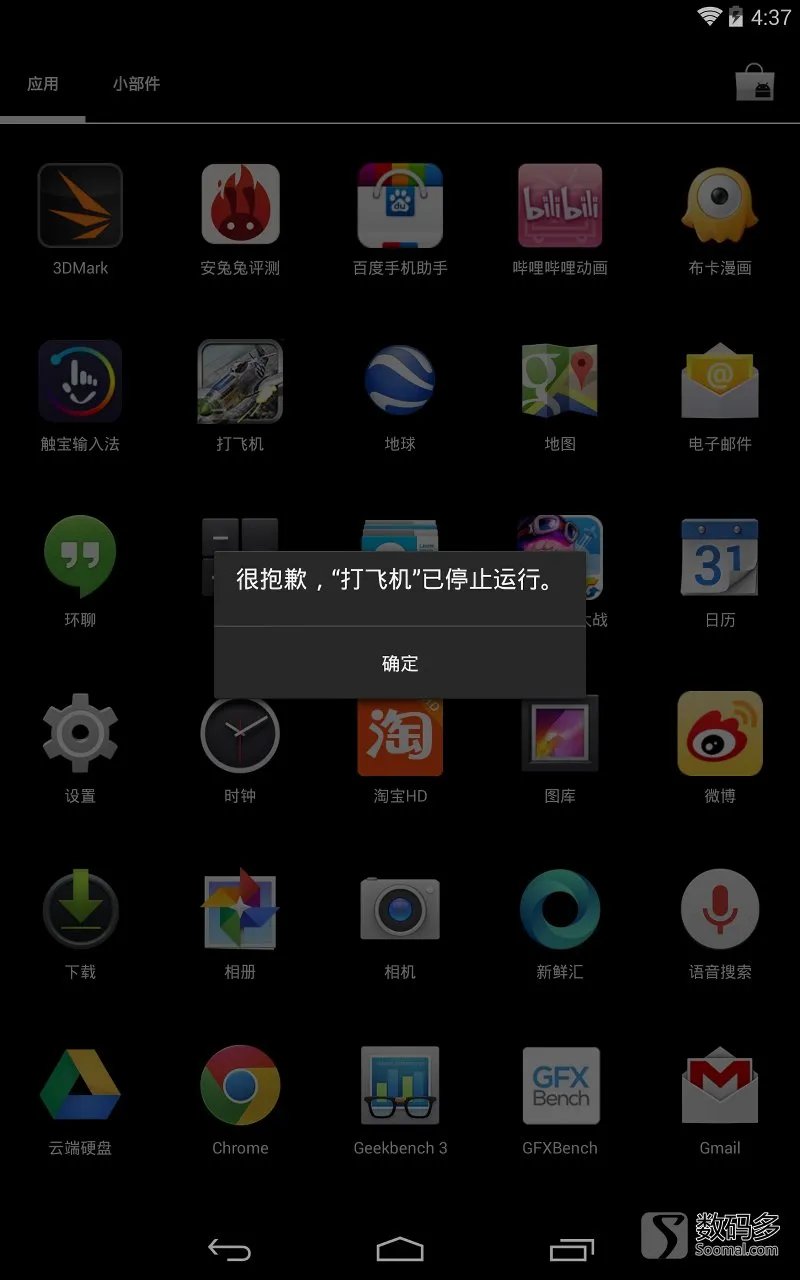The height and width of the screenshot is (1280, 800).
Task: Launch the 相机 app
Action: tap(400, 911)
